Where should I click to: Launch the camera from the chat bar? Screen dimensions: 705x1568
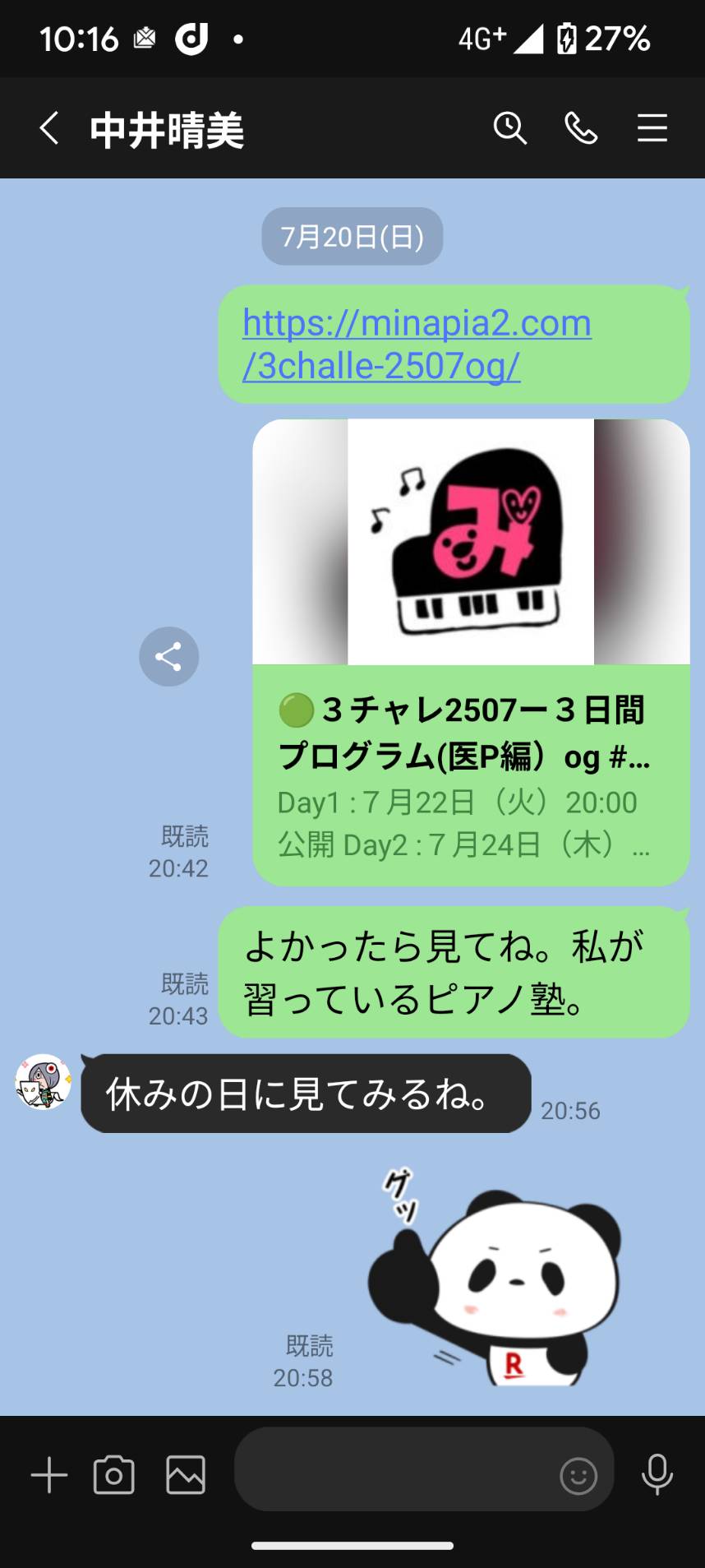pyautogui.click(x=114, y=1474)
